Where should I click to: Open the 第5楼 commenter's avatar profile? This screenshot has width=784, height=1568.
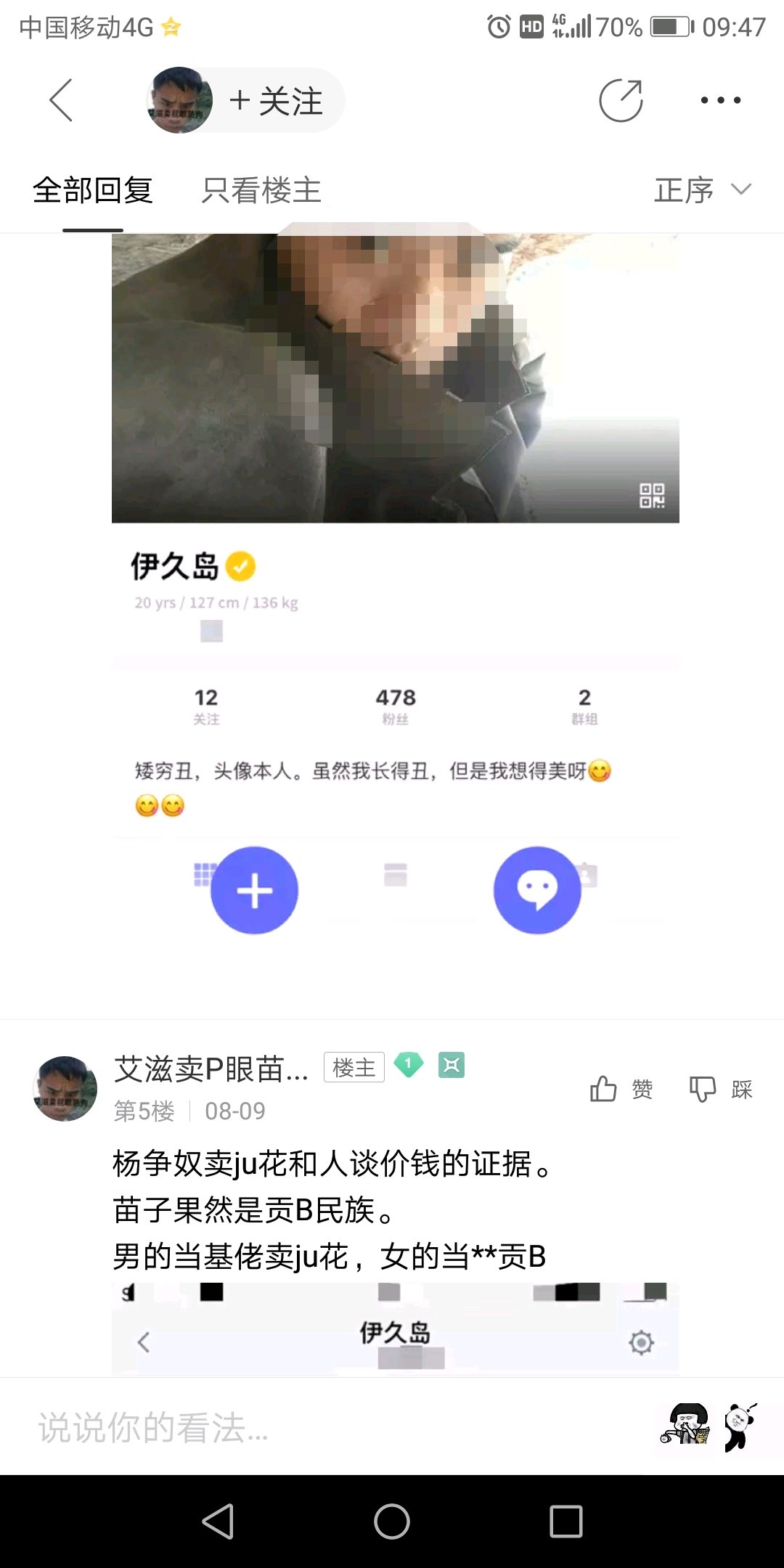[65, 1088]
